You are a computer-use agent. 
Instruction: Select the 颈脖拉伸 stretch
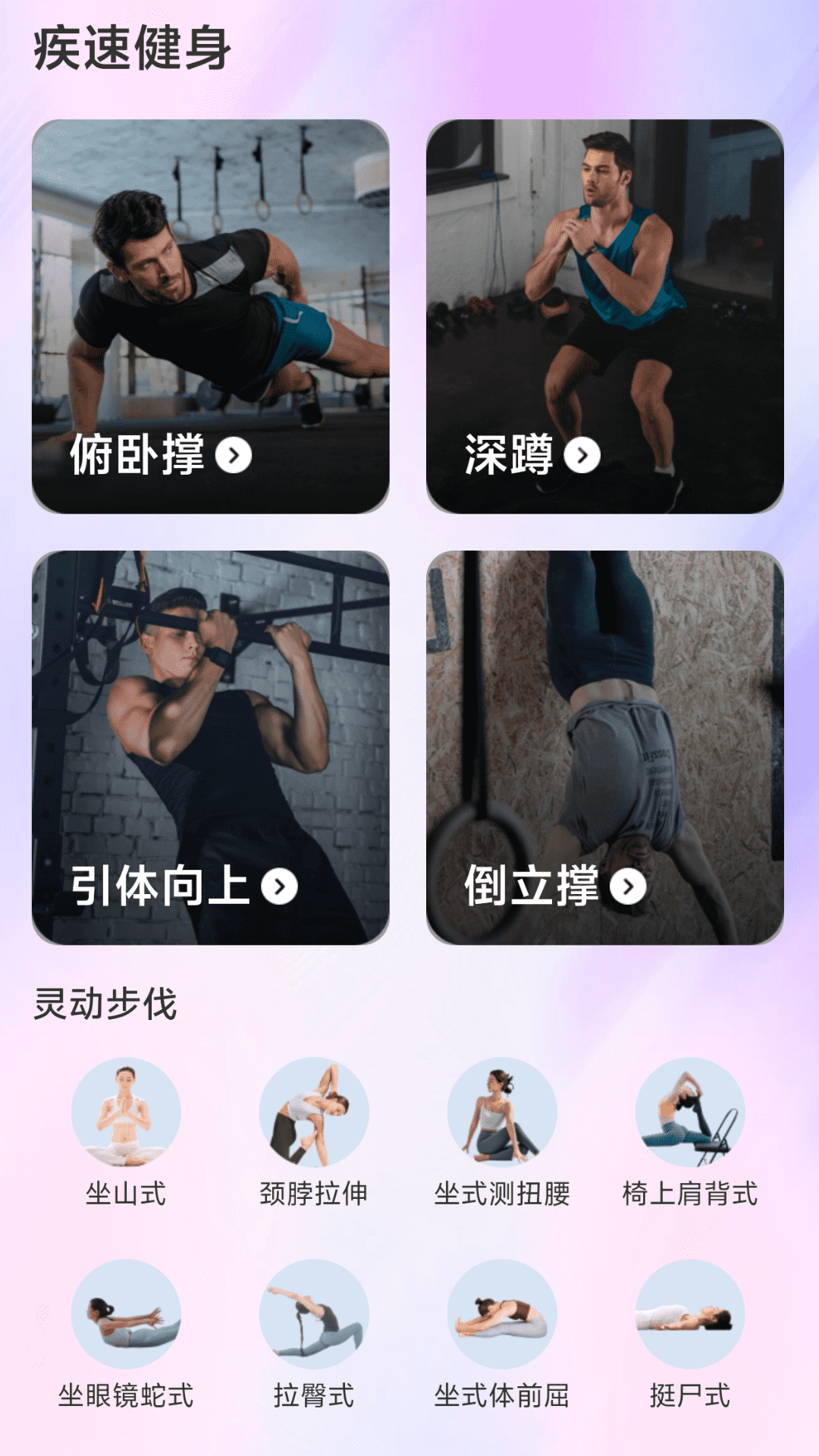(314, 1112)
